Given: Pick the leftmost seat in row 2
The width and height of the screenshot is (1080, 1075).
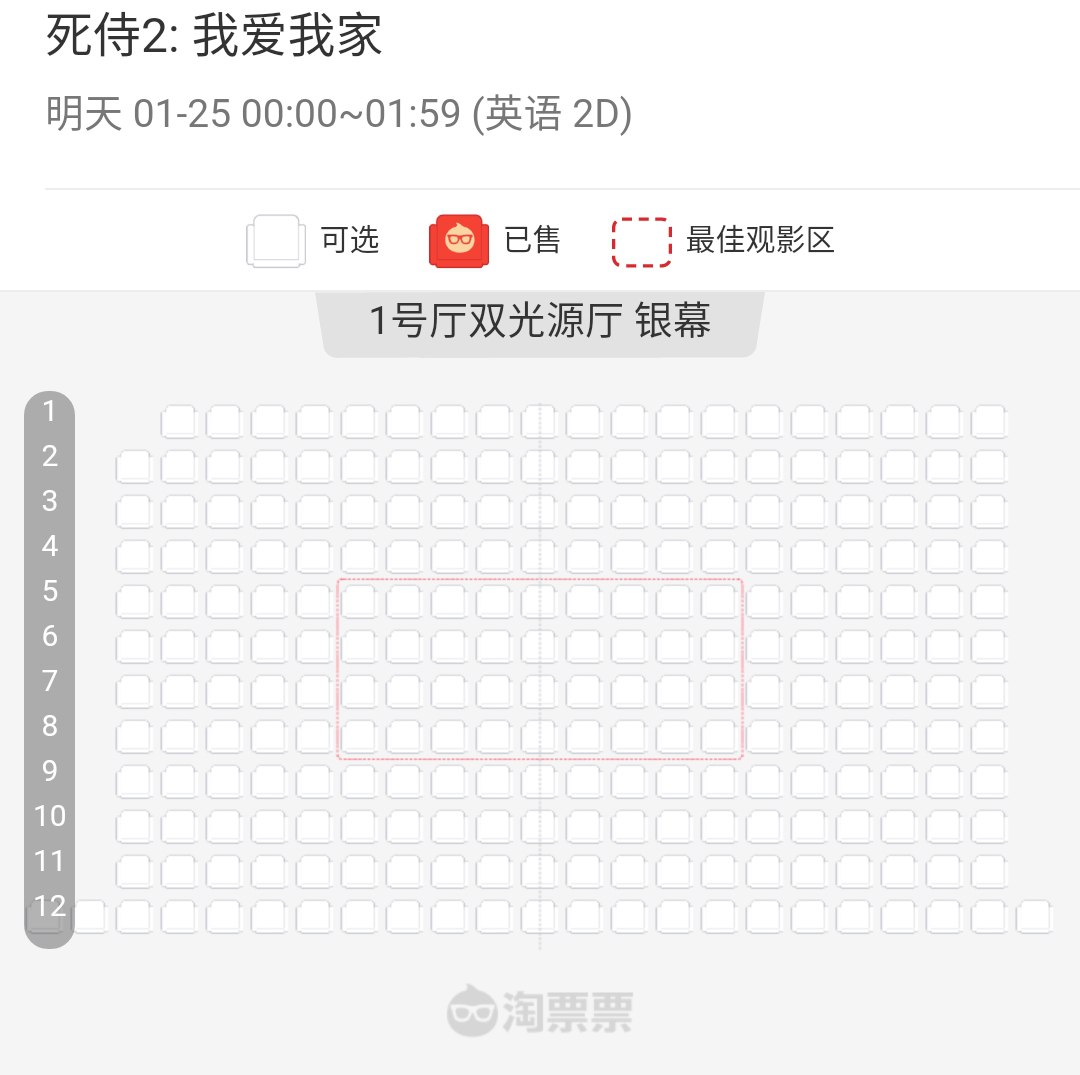Looking at the screenshot, I should 133,466.
